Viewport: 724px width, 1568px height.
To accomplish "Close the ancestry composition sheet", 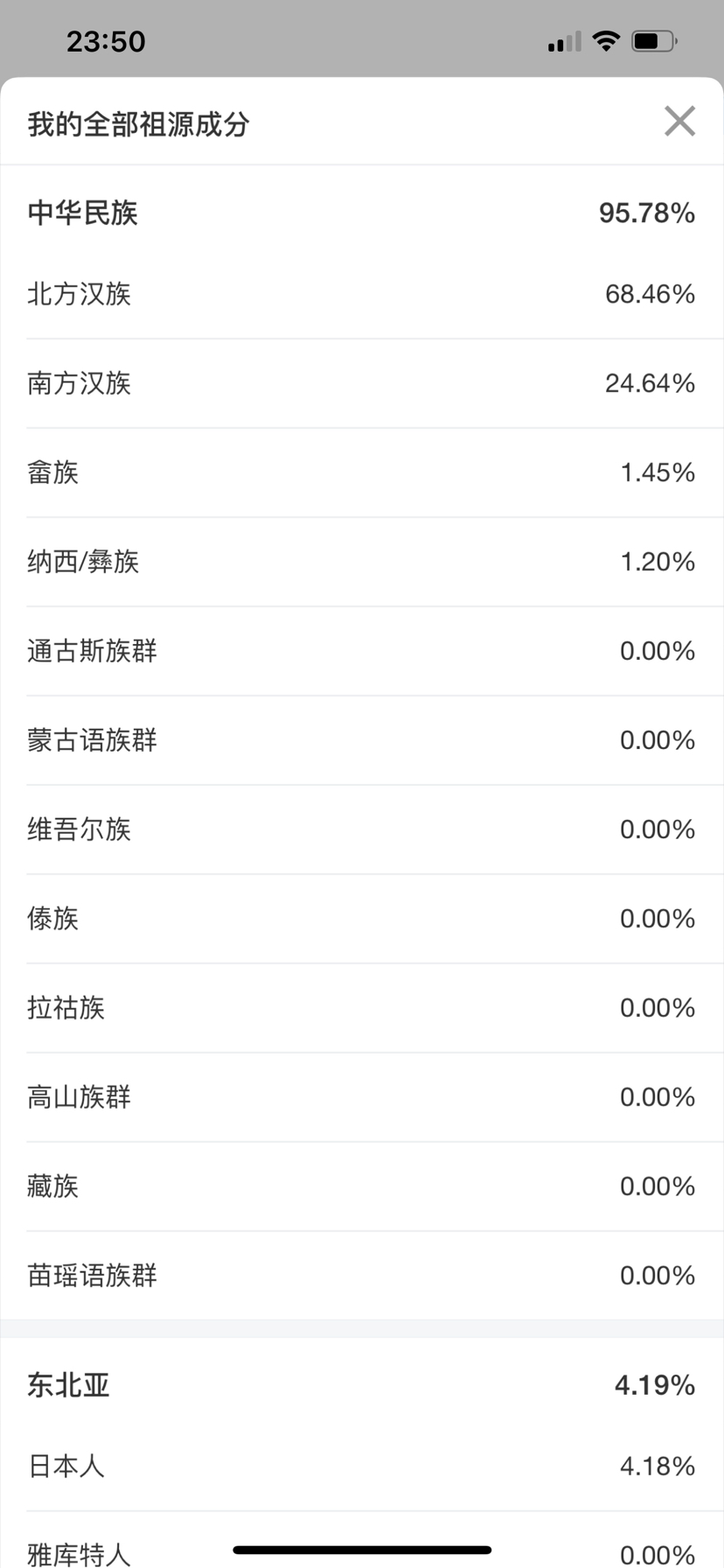I will click(679, 122).
